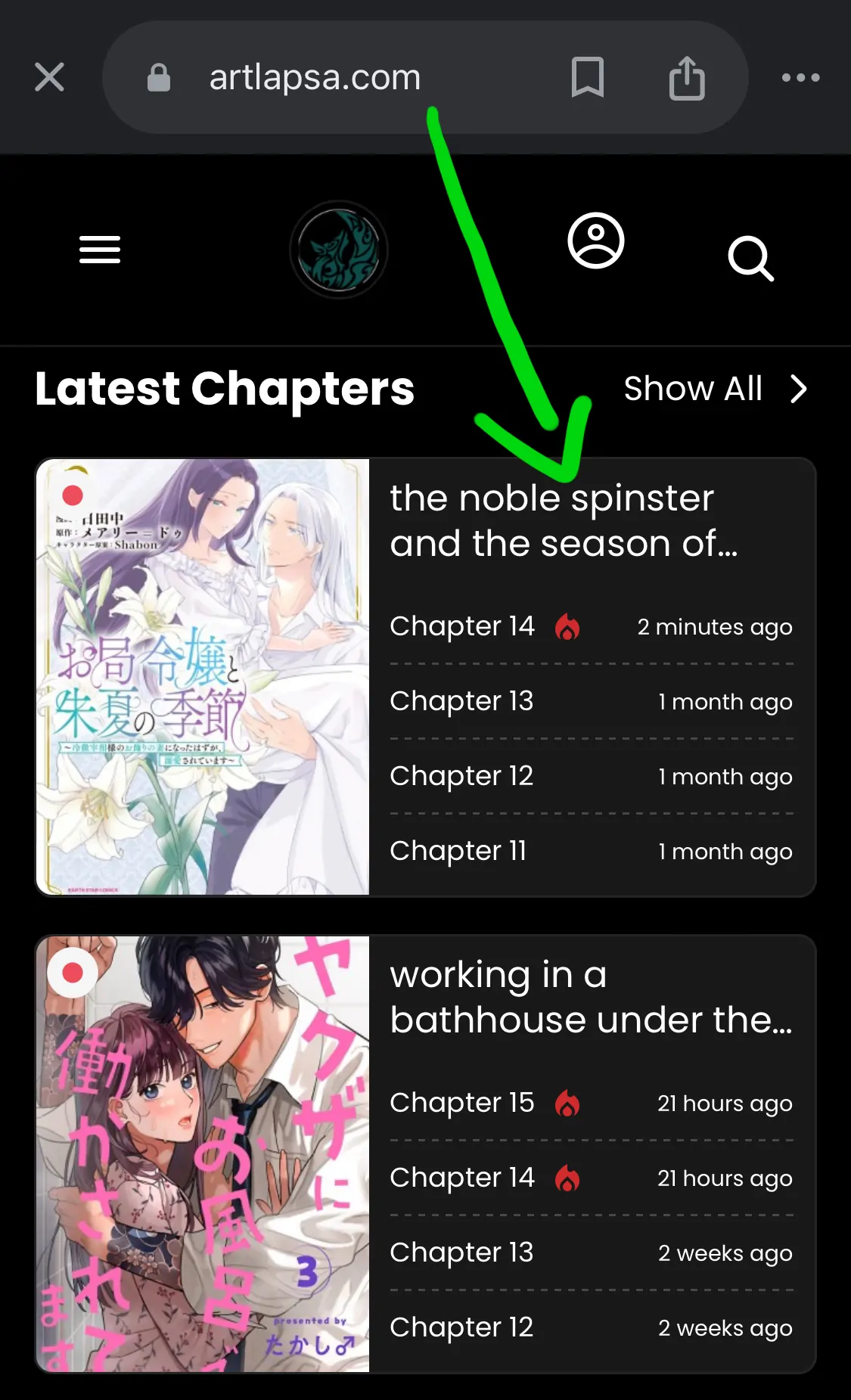Open the noble spinster cover
Viewport: 851px width, 1400px height.
click(203, 677)
